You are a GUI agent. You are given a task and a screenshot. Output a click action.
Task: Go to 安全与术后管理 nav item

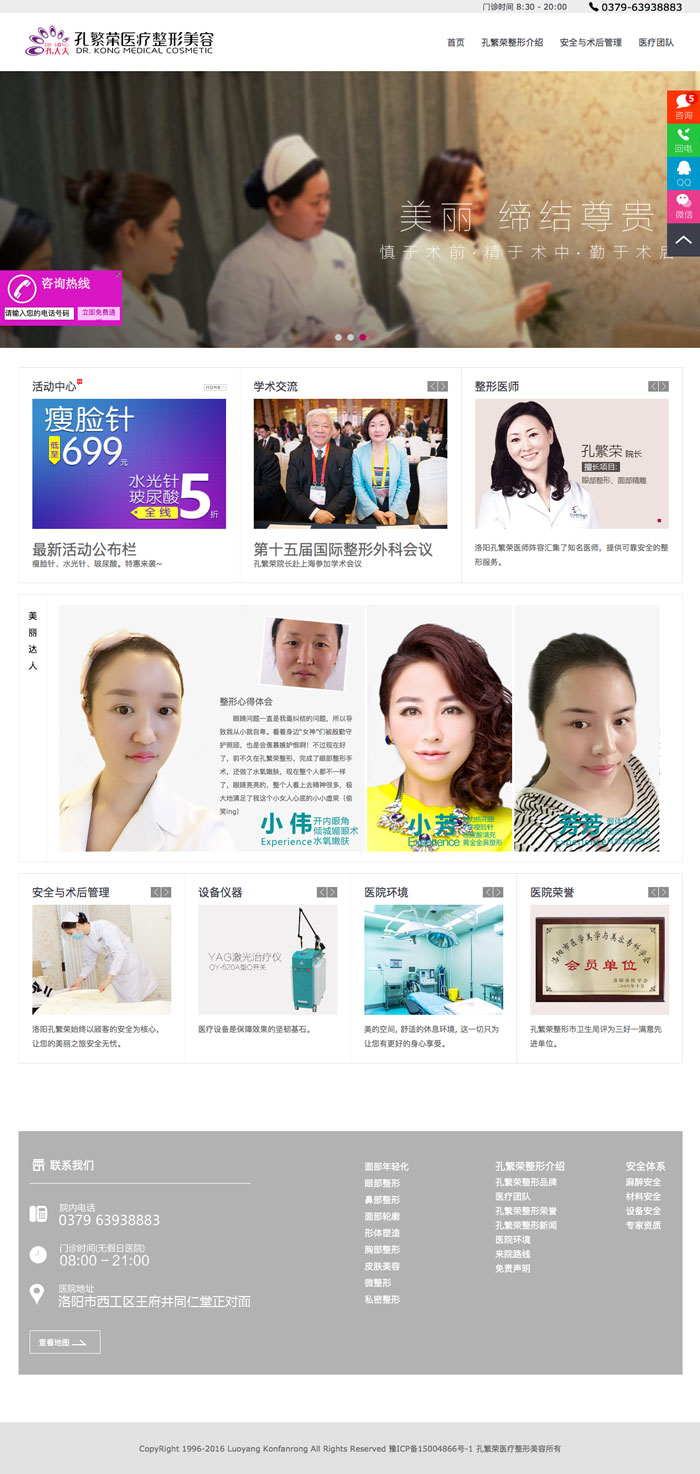(590, 43)
